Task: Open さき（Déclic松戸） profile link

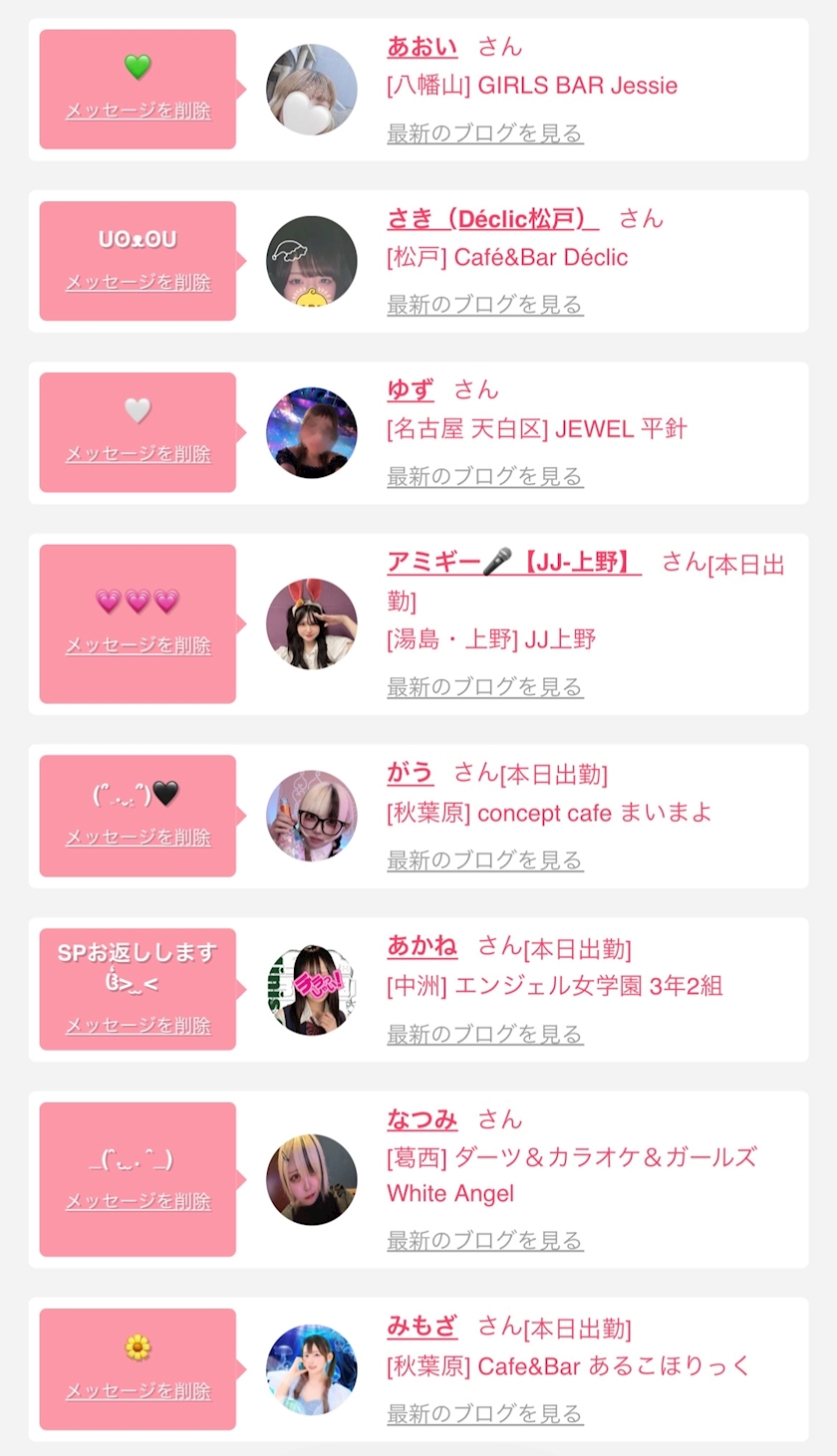Action: (493, 218)
